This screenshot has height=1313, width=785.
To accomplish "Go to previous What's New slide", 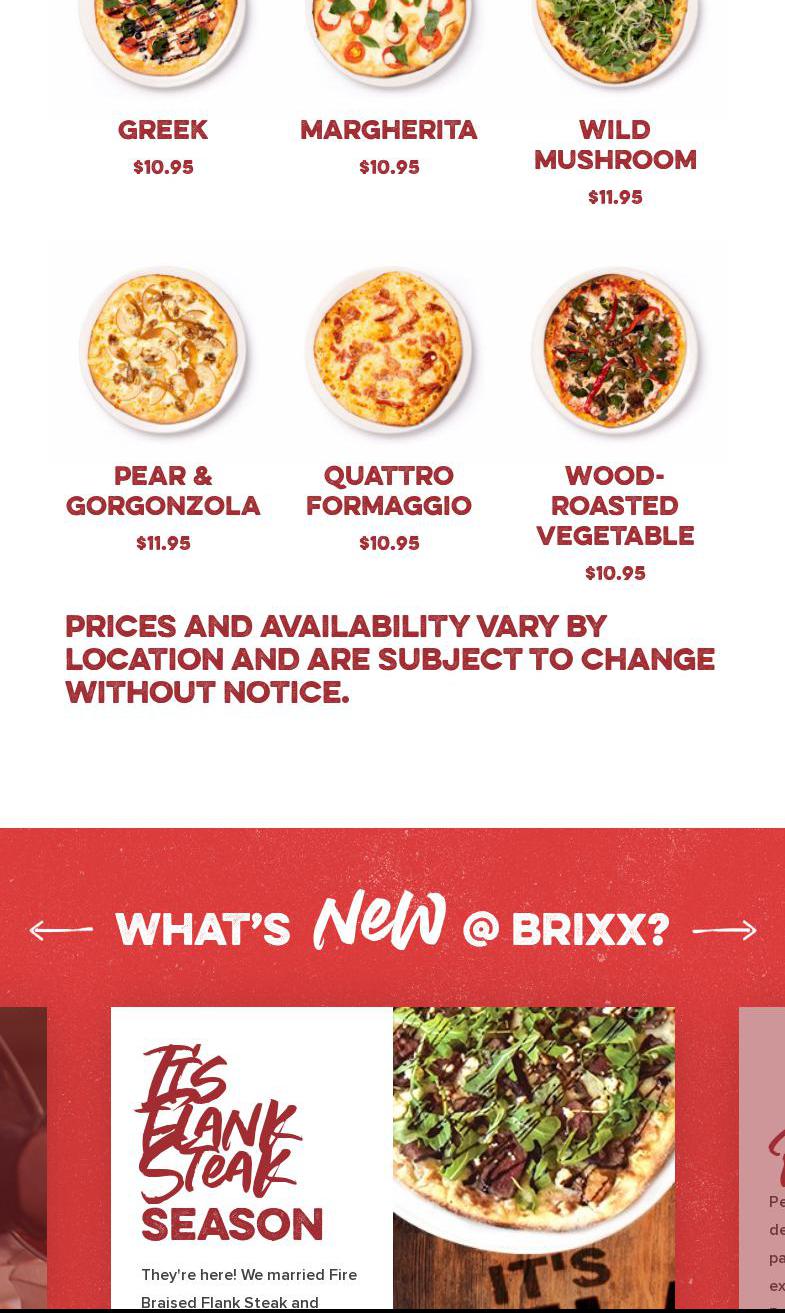I will [61, 931].
